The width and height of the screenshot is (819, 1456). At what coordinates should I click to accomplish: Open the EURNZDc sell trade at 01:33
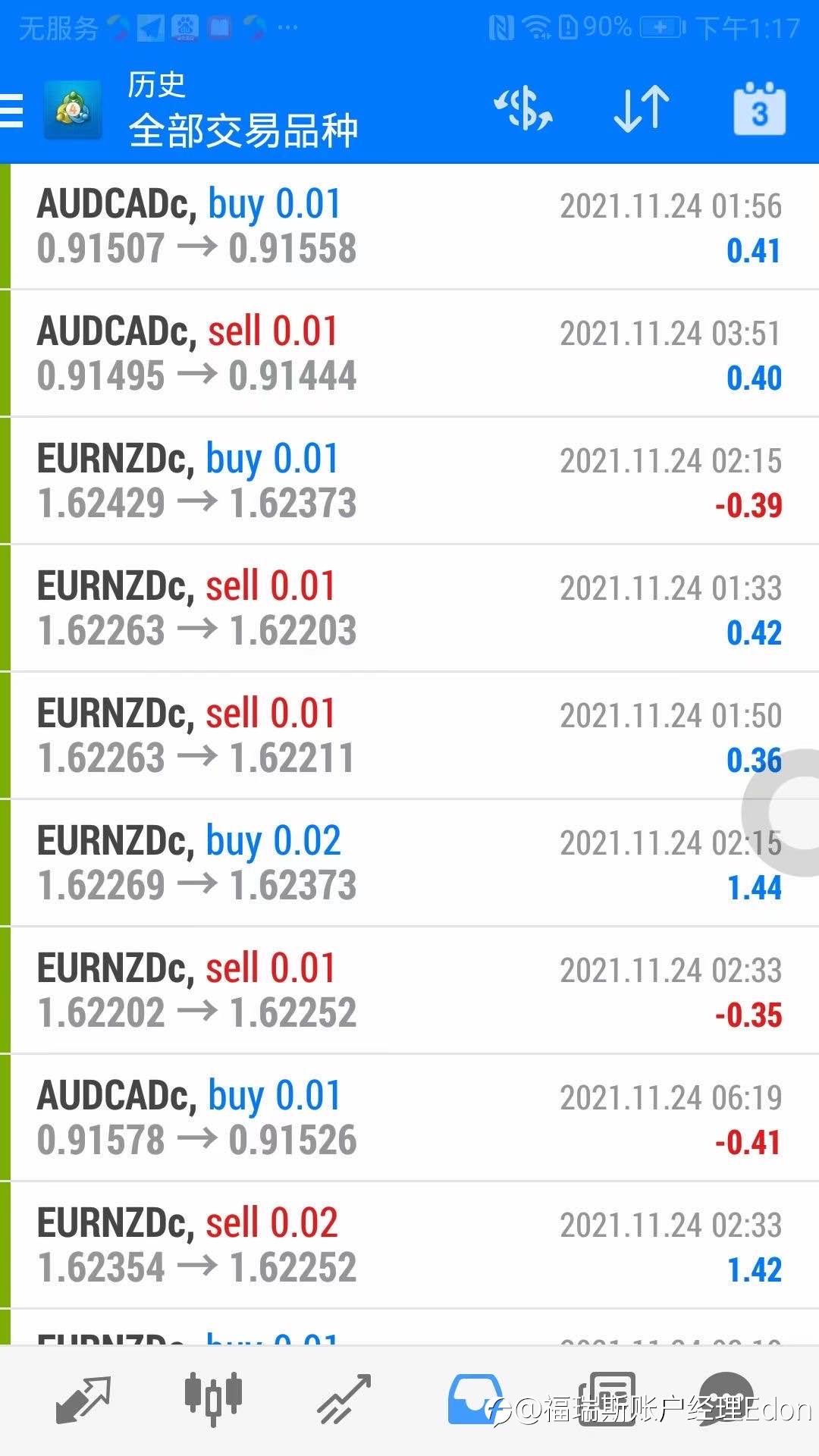coord(409,608)
